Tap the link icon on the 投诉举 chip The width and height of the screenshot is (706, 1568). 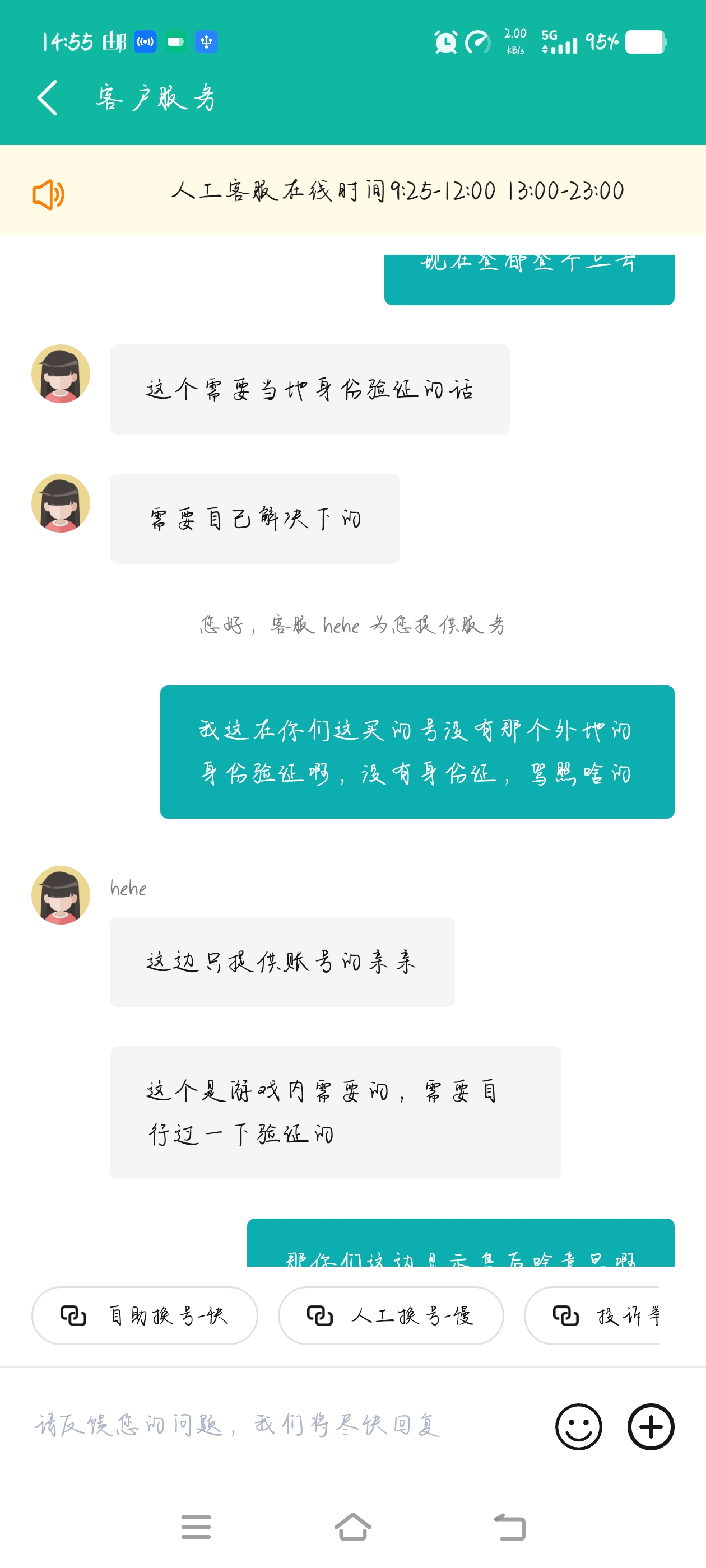(x=566, y=1315)
